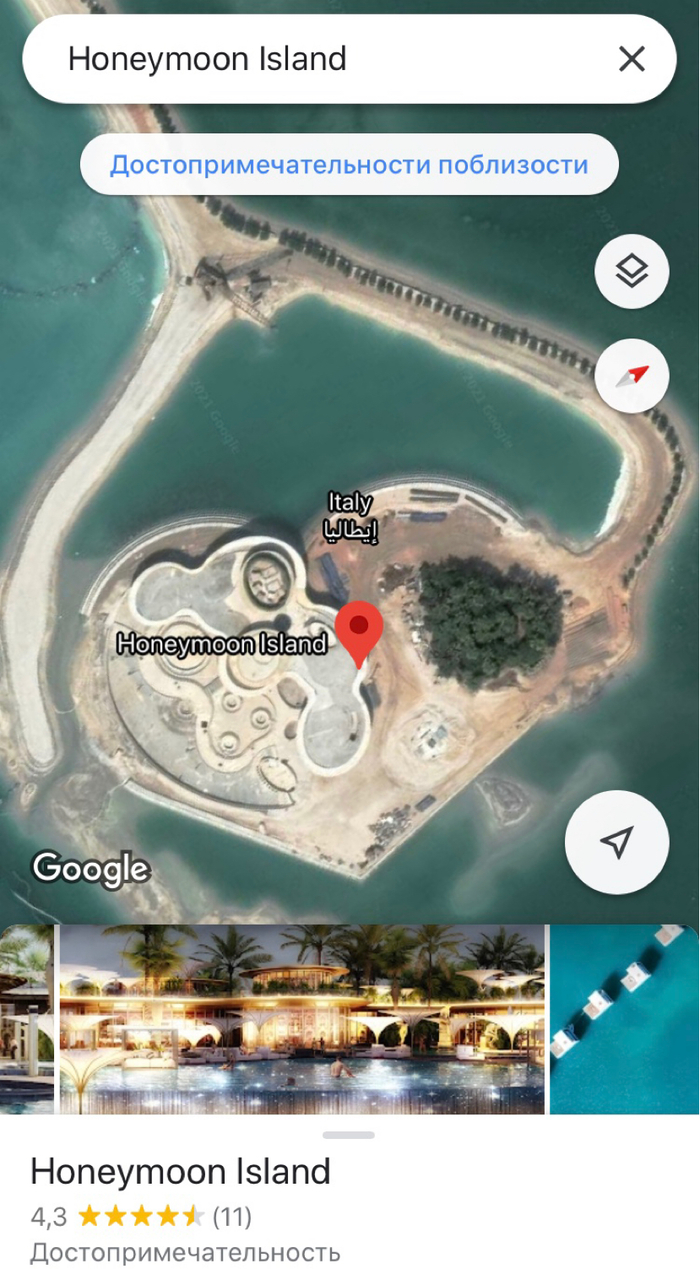
Task: Open the partially visible leftmost photo
Action: pyautogui.click(x=26, y=1019)
